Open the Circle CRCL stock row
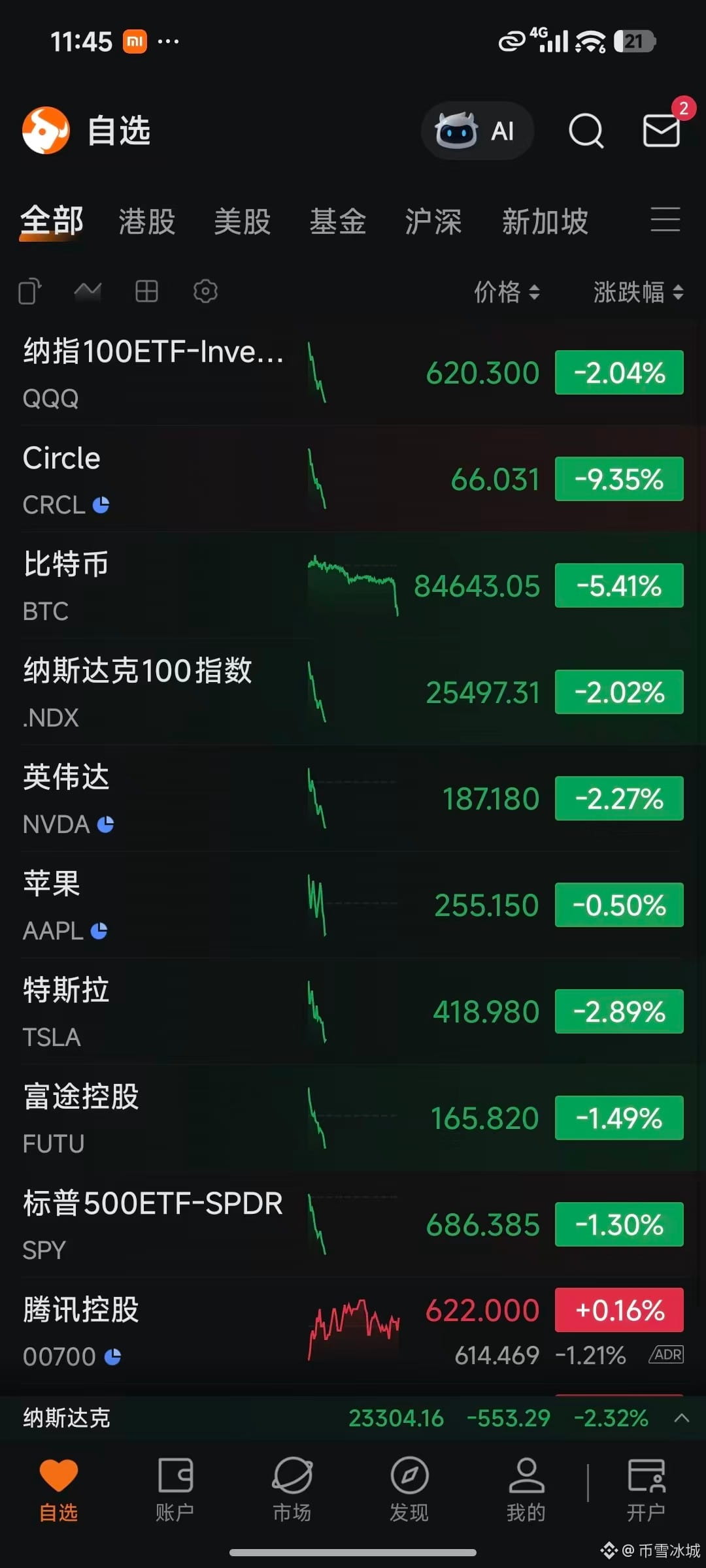 point(353,479)
